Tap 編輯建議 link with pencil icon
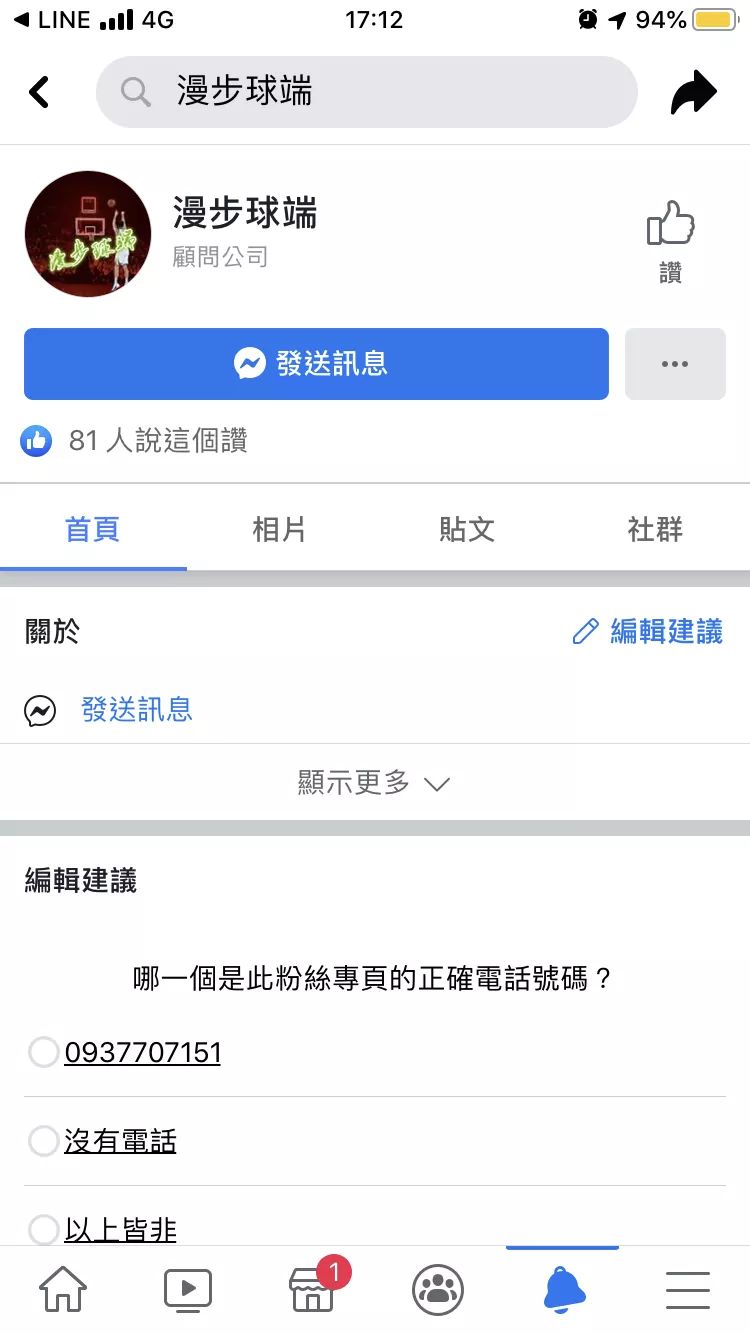The width and height of the screenshot is (750, 1334). pos(648,631)
